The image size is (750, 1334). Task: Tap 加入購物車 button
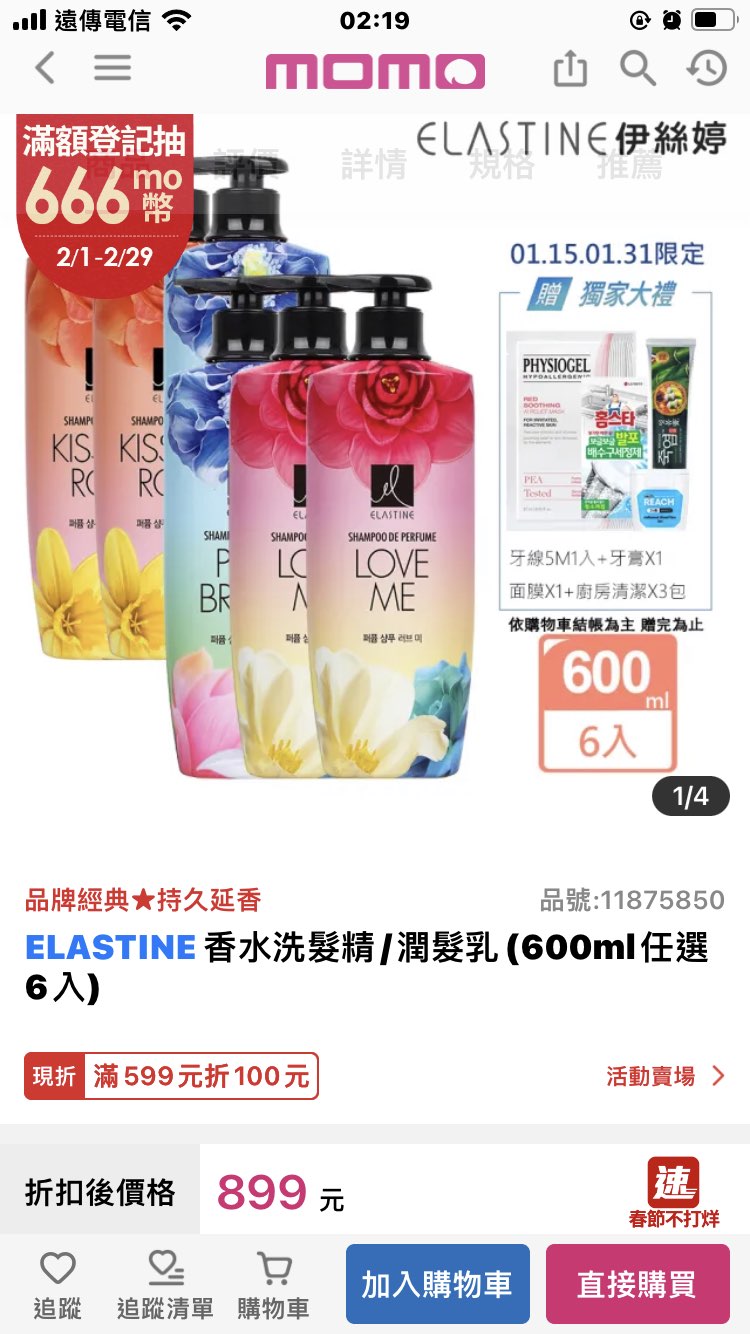437,1284
